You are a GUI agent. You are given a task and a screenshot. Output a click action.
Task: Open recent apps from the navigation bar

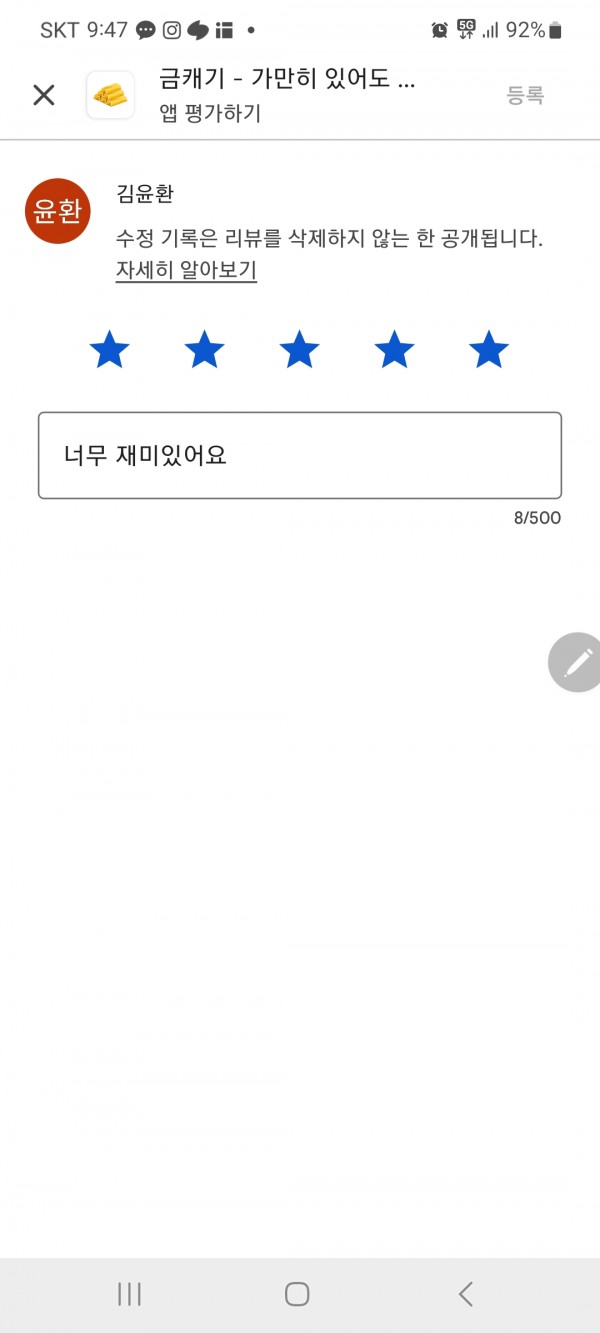(129, 1294)
